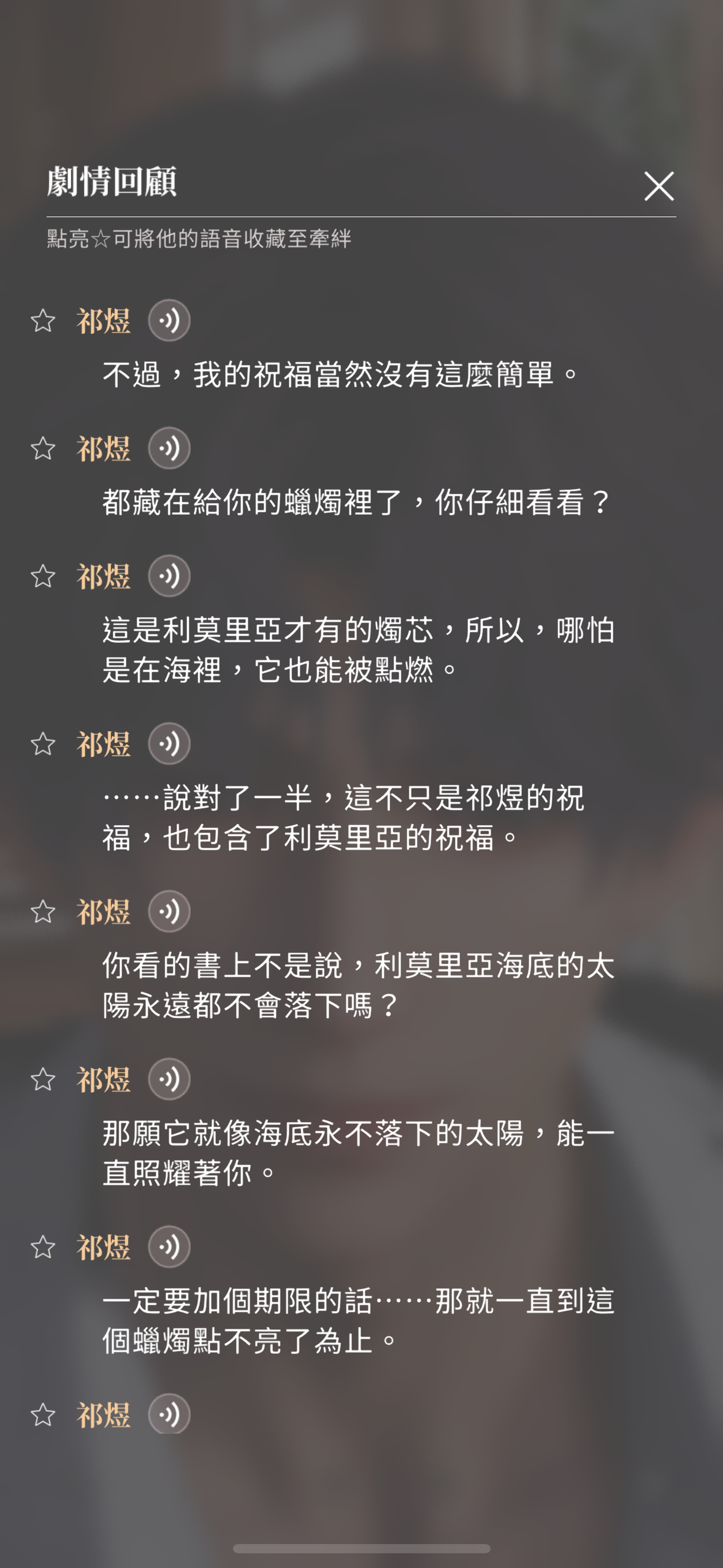The height and width of the screenshot is (1568, 723).
Task: Play voice for 不過，我的祝福當然沒有這麼簡單
Action: 169,320
